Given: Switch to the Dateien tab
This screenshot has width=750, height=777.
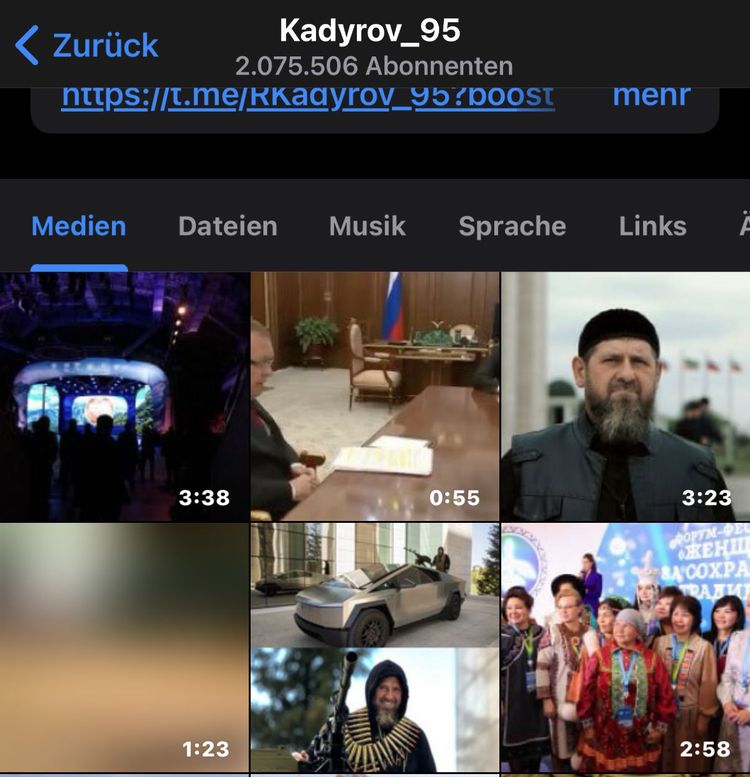Looking at the screenshot, I should pyautogui.click(x=227, y=227).
